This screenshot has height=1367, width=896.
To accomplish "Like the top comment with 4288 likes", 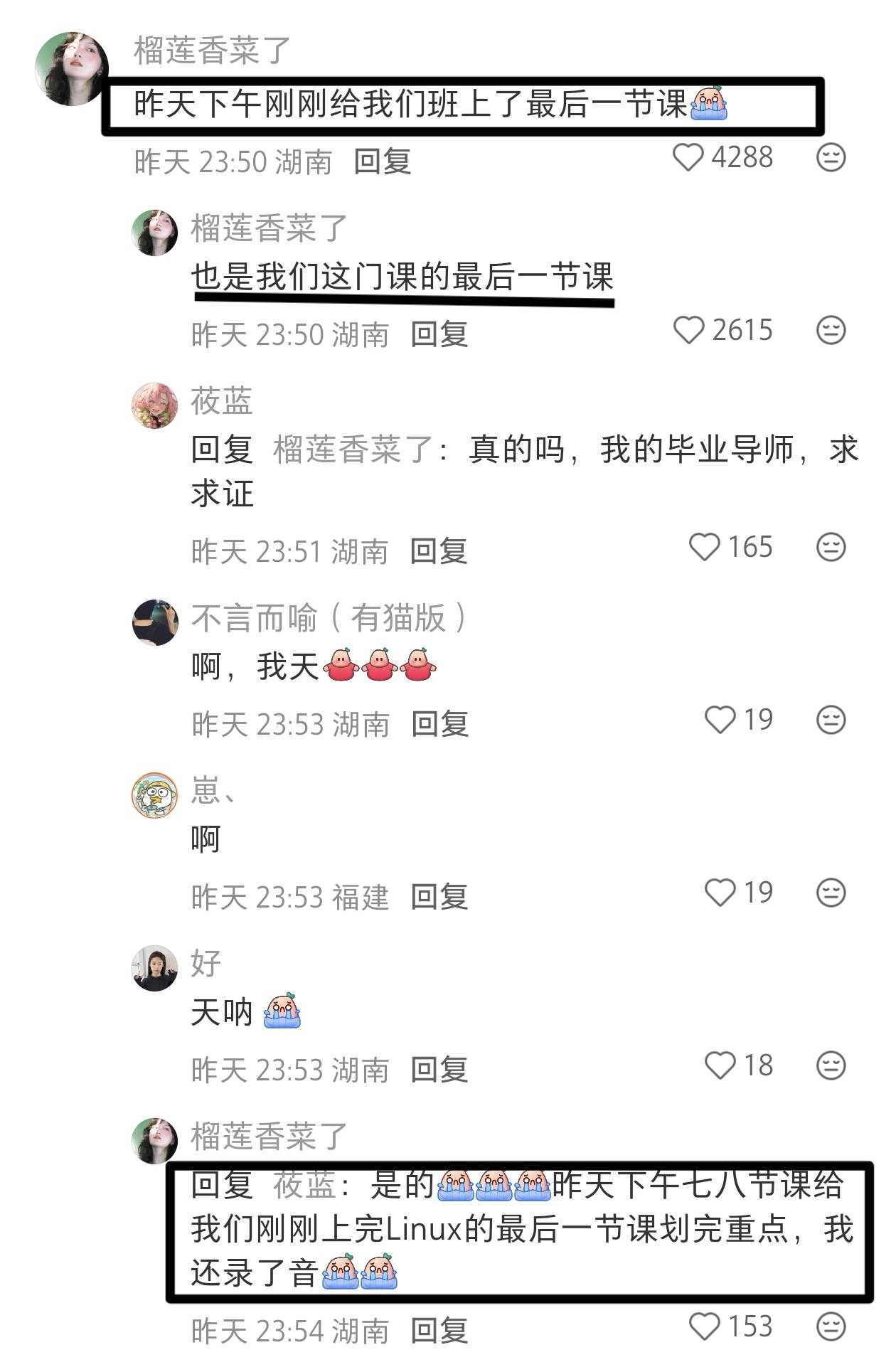I will [x=688, y=157].
